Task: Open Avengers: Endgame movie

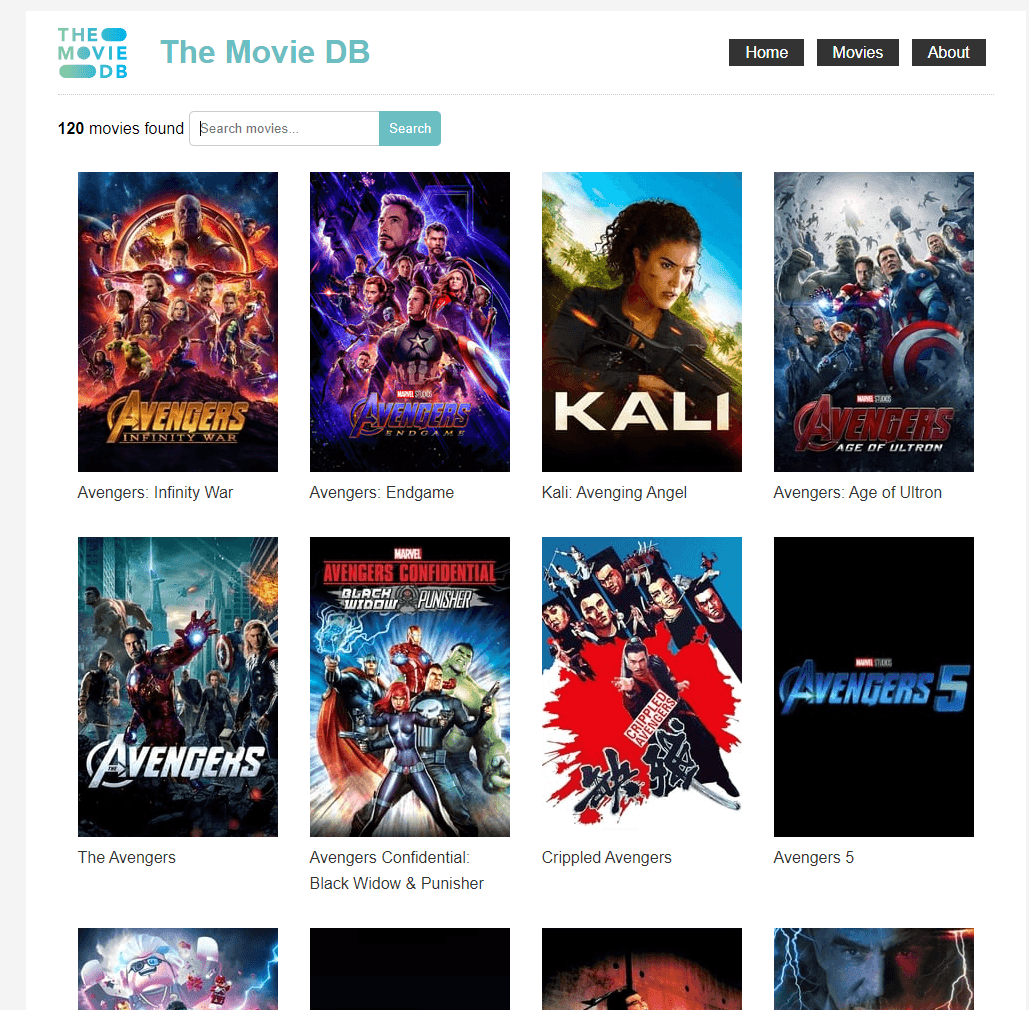Action: tap(410, 322)
